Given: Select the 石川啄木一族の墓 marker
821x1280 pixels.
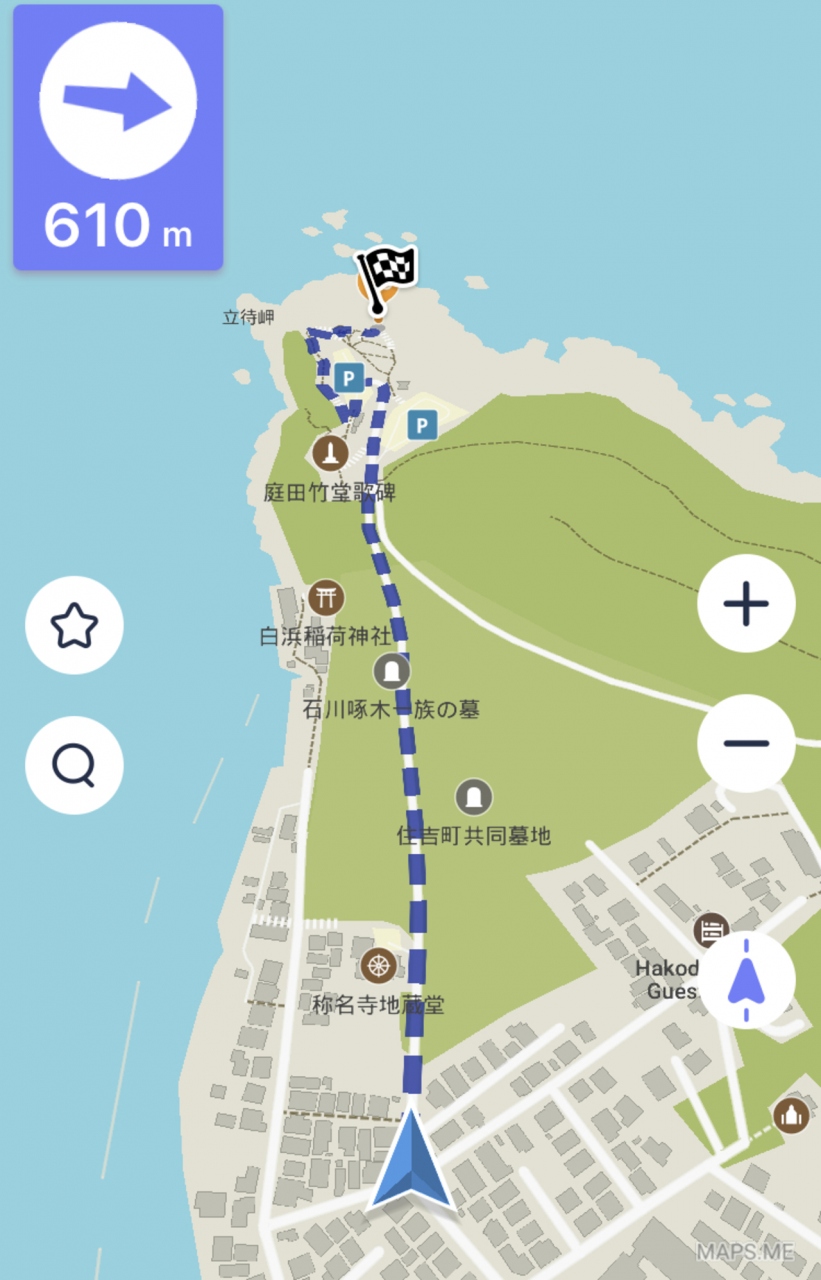Looking at the screenshot, I should 391,671.
